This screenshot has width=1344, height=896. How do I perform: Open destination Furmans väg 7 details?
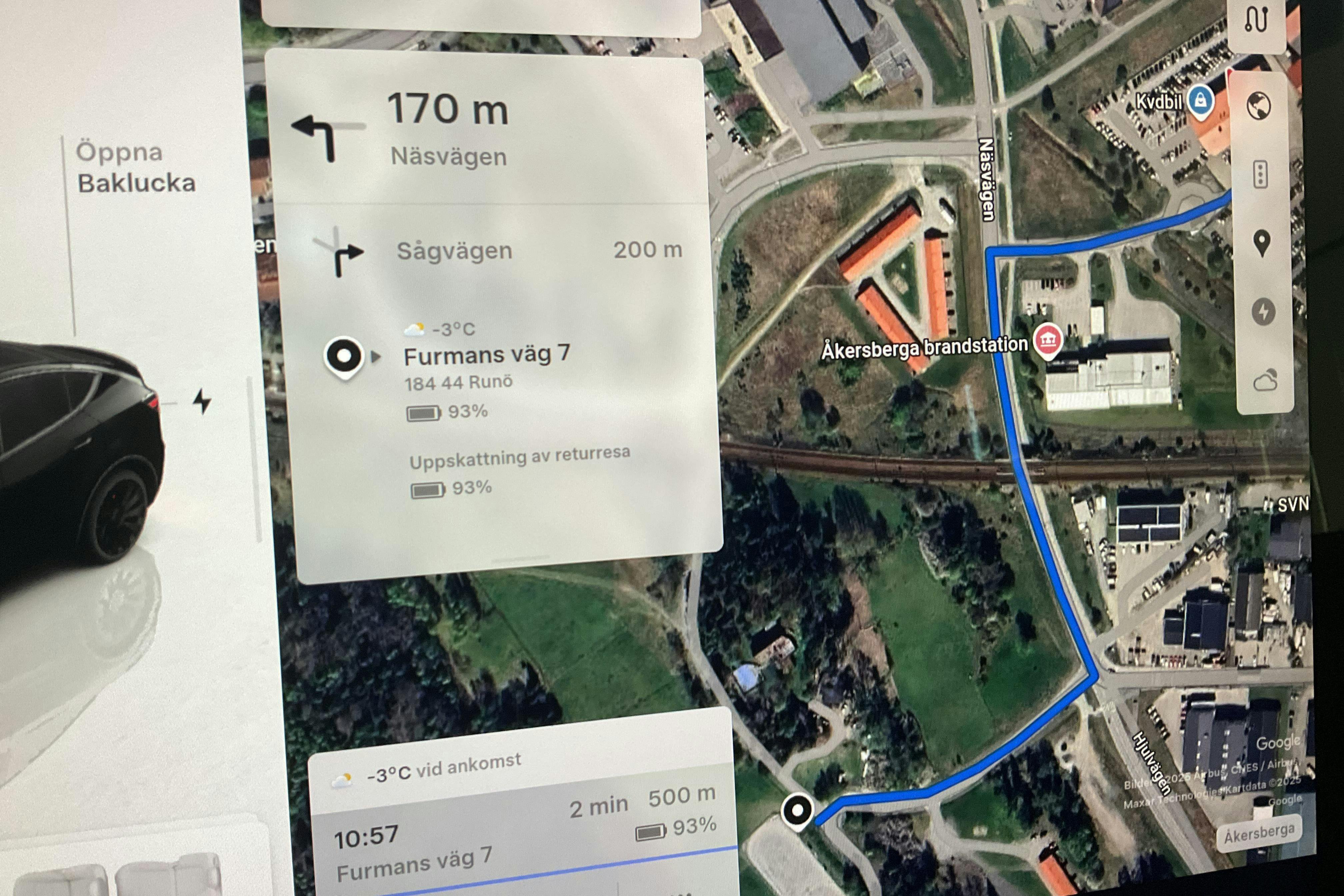[x=486, y=355]
